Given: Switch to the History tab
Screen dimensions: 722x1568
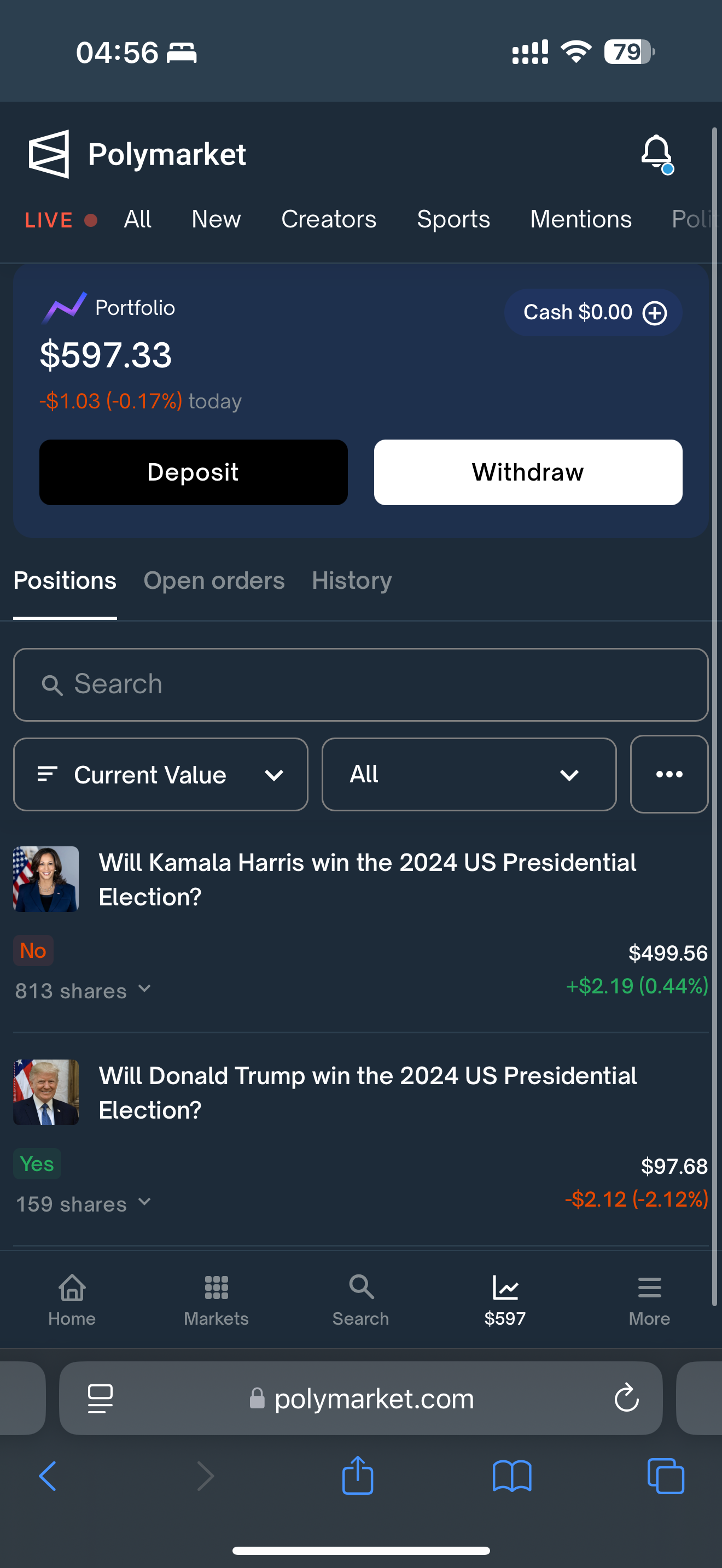Looking at the screenshot, I should 351,580.
